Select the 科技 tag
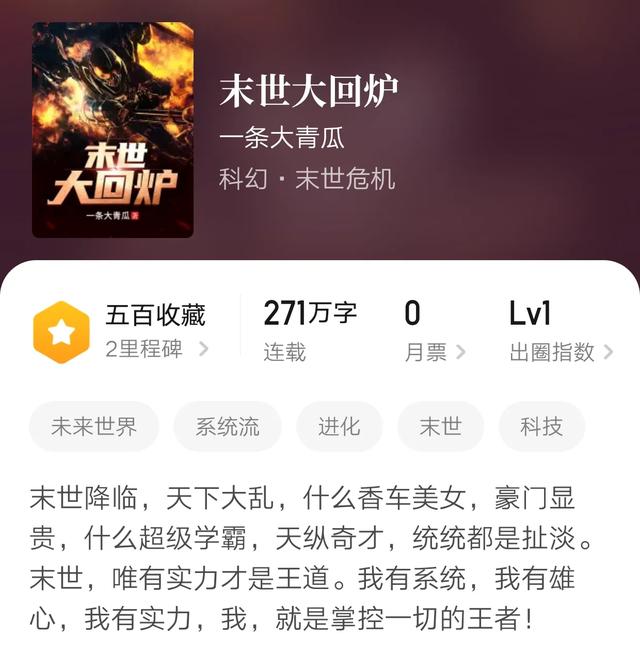The width and height of the screenshot is (640, 668). click(x=541, y=427)
